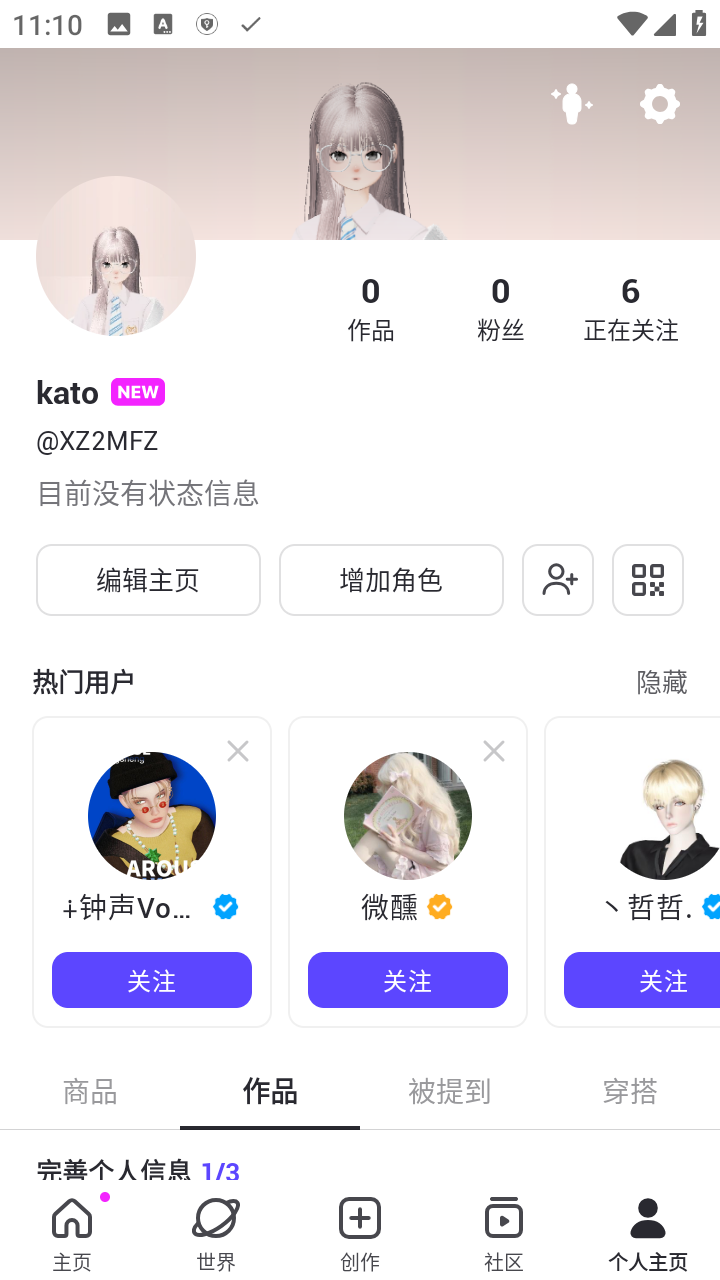The image size is (720, 1280).
Task: Check the 完善个人信息 1/3 progress indicator
Action: [135, 1170]
